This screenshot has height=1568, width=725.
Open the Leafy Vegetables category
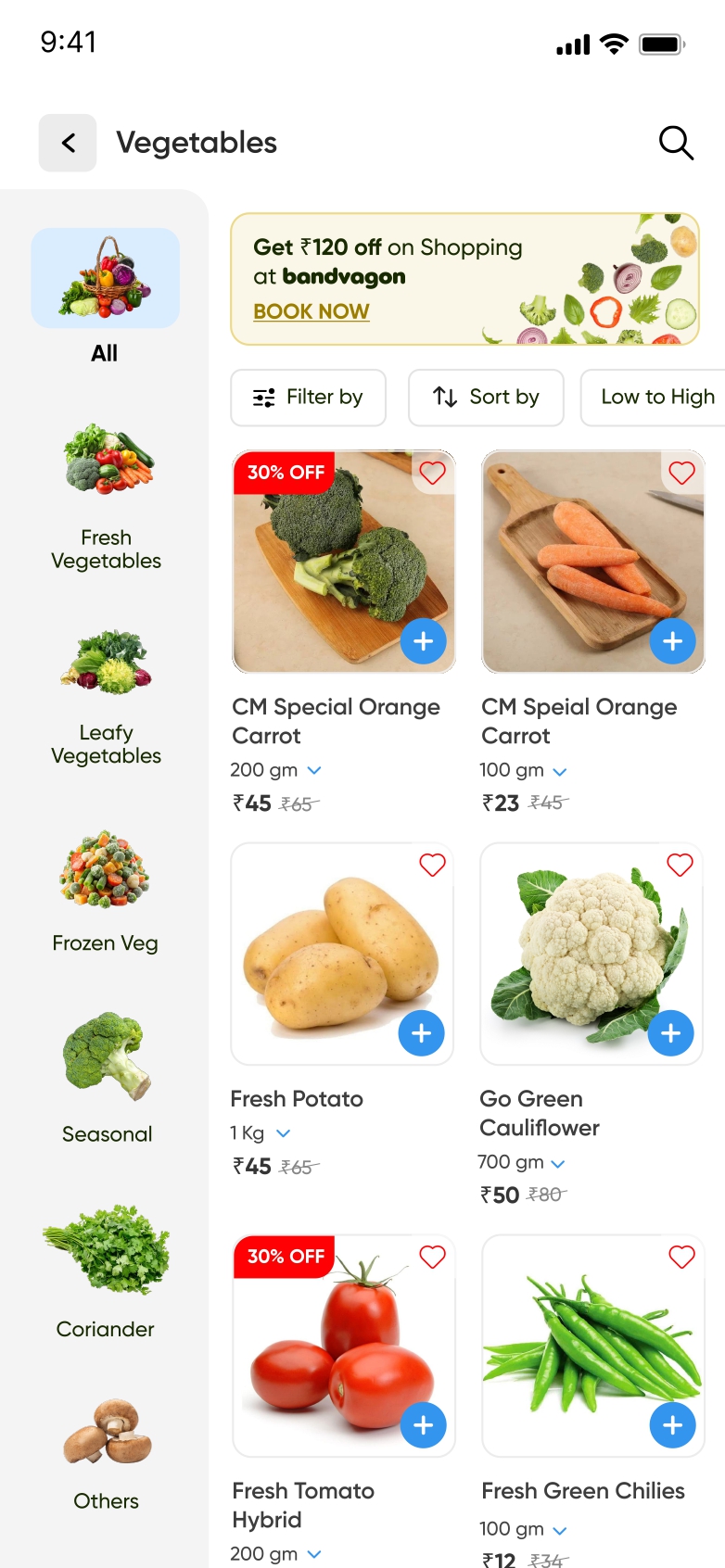pyautogui.click(x=106, y=660)
